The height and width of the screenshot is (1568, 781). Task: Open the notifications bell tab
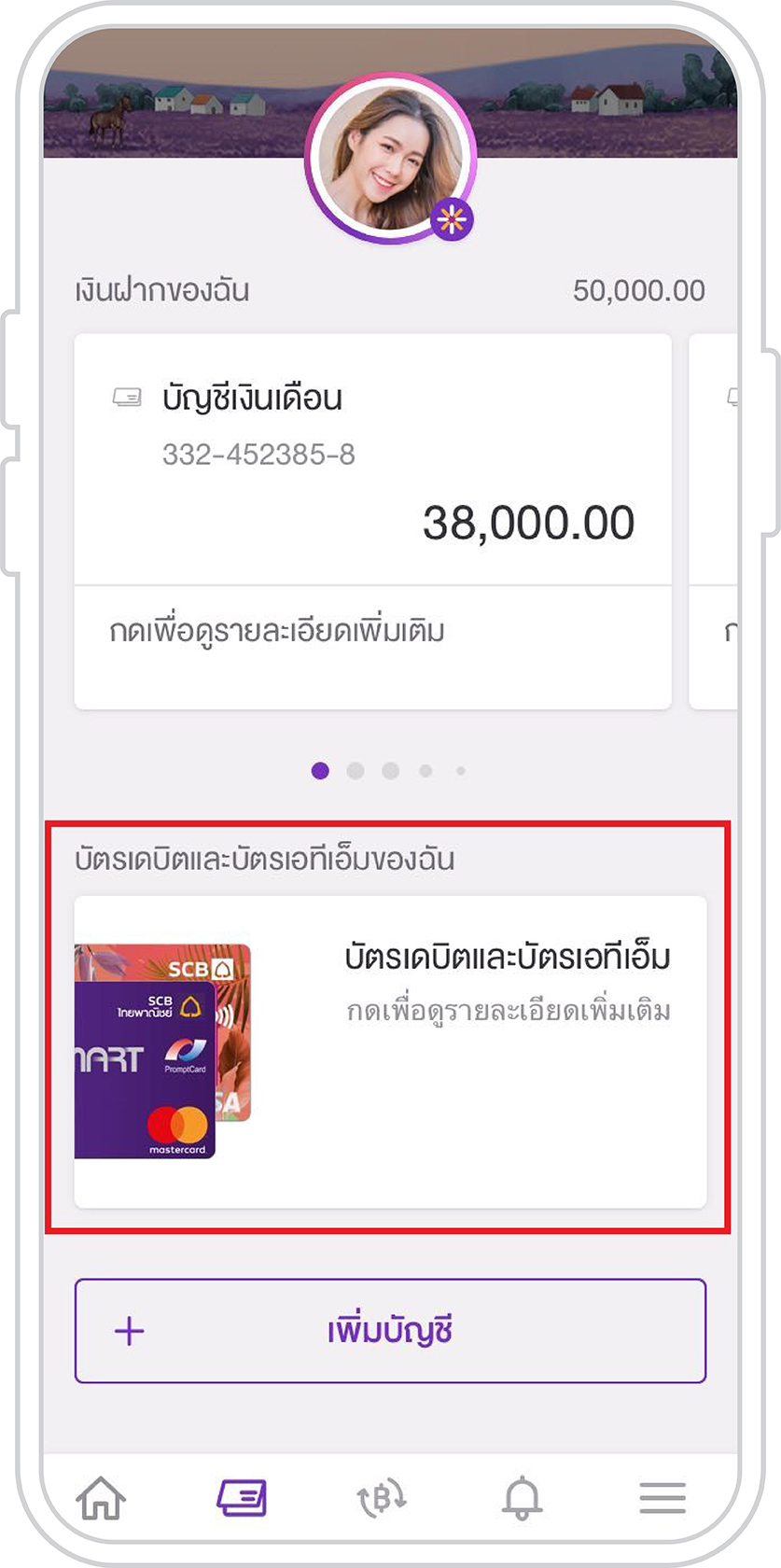(523, 1499)
